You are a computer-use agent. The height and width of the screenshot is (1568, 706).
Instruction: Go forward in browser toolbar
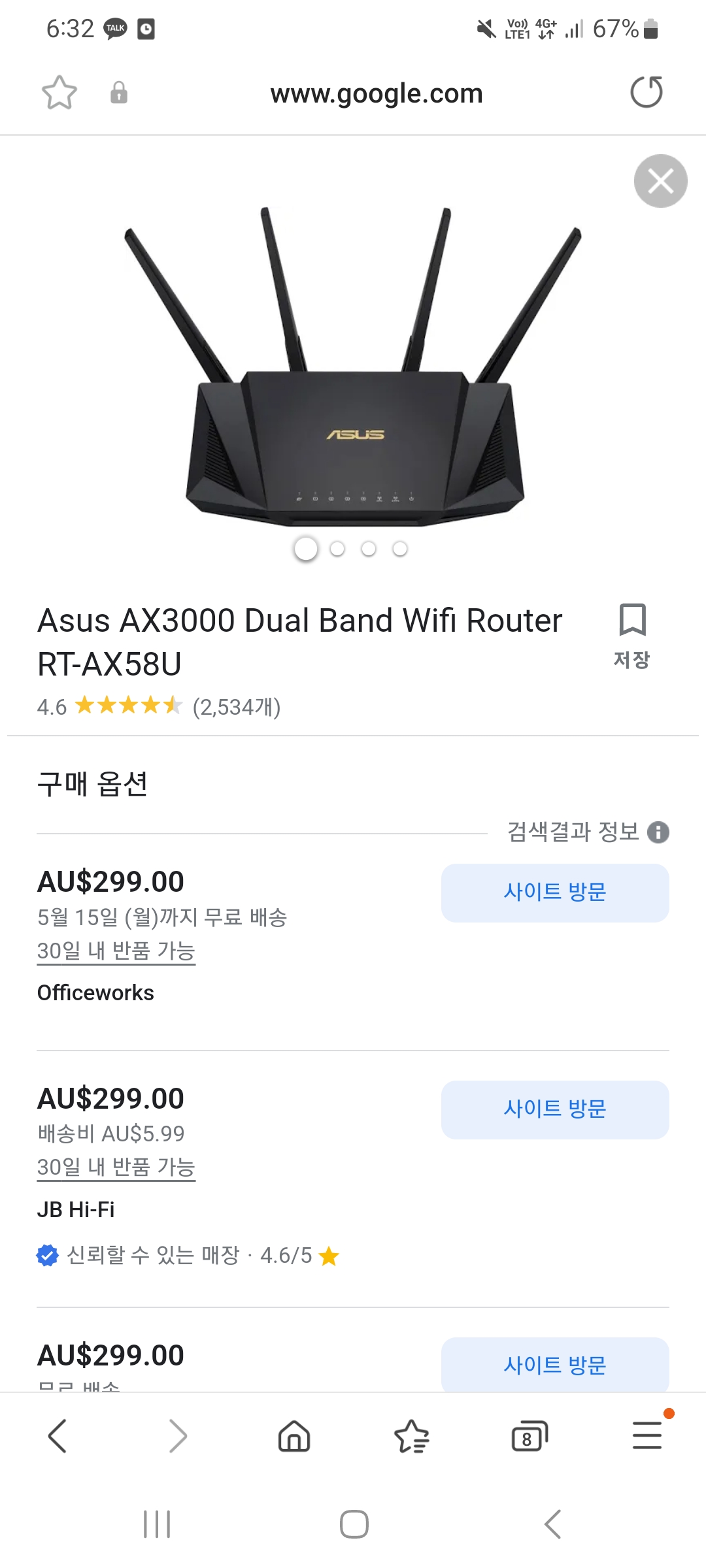pos(177,1436)
